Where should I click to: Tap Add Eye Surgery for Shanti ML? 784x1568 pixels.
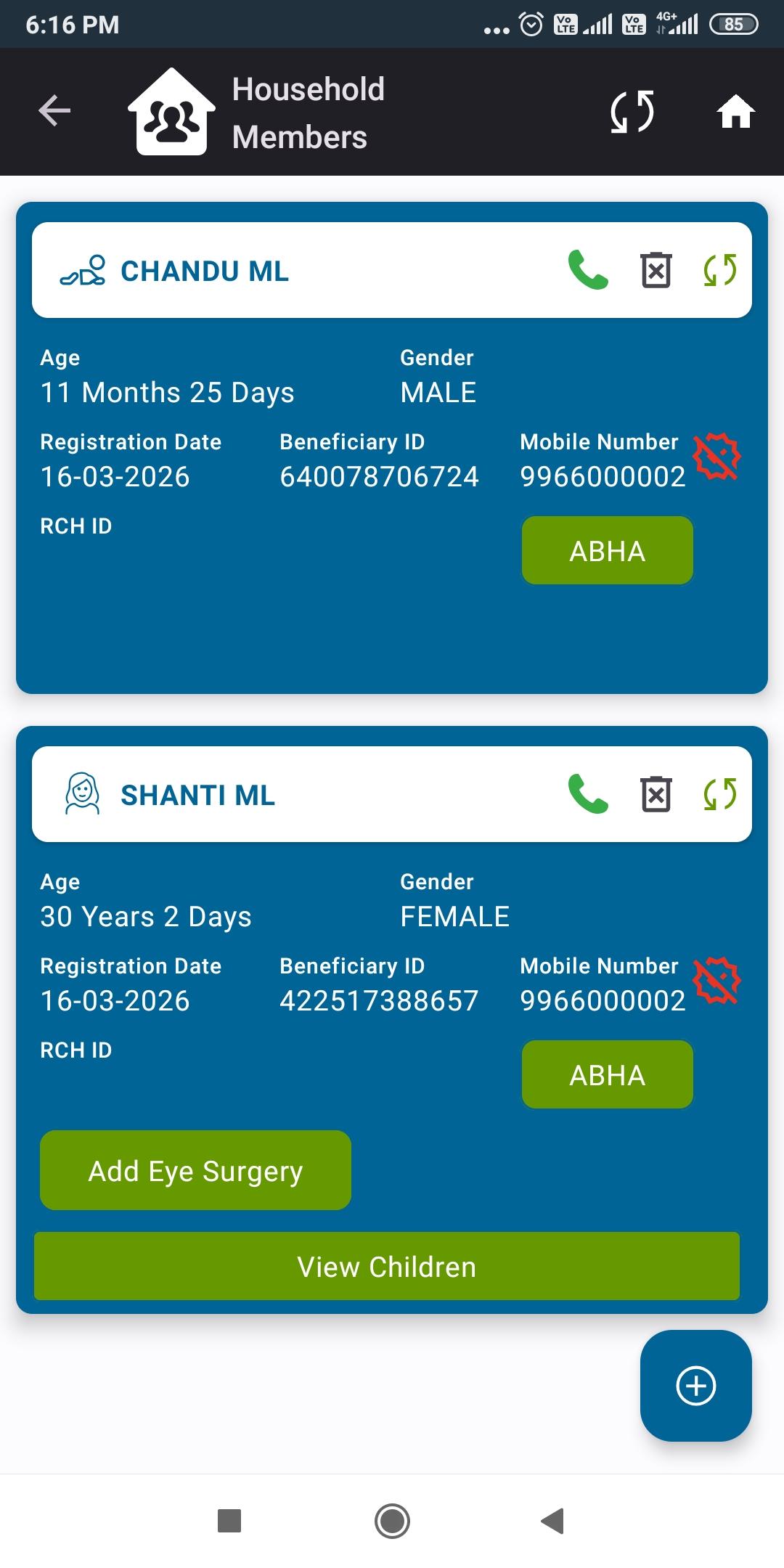coord(195,1170)
